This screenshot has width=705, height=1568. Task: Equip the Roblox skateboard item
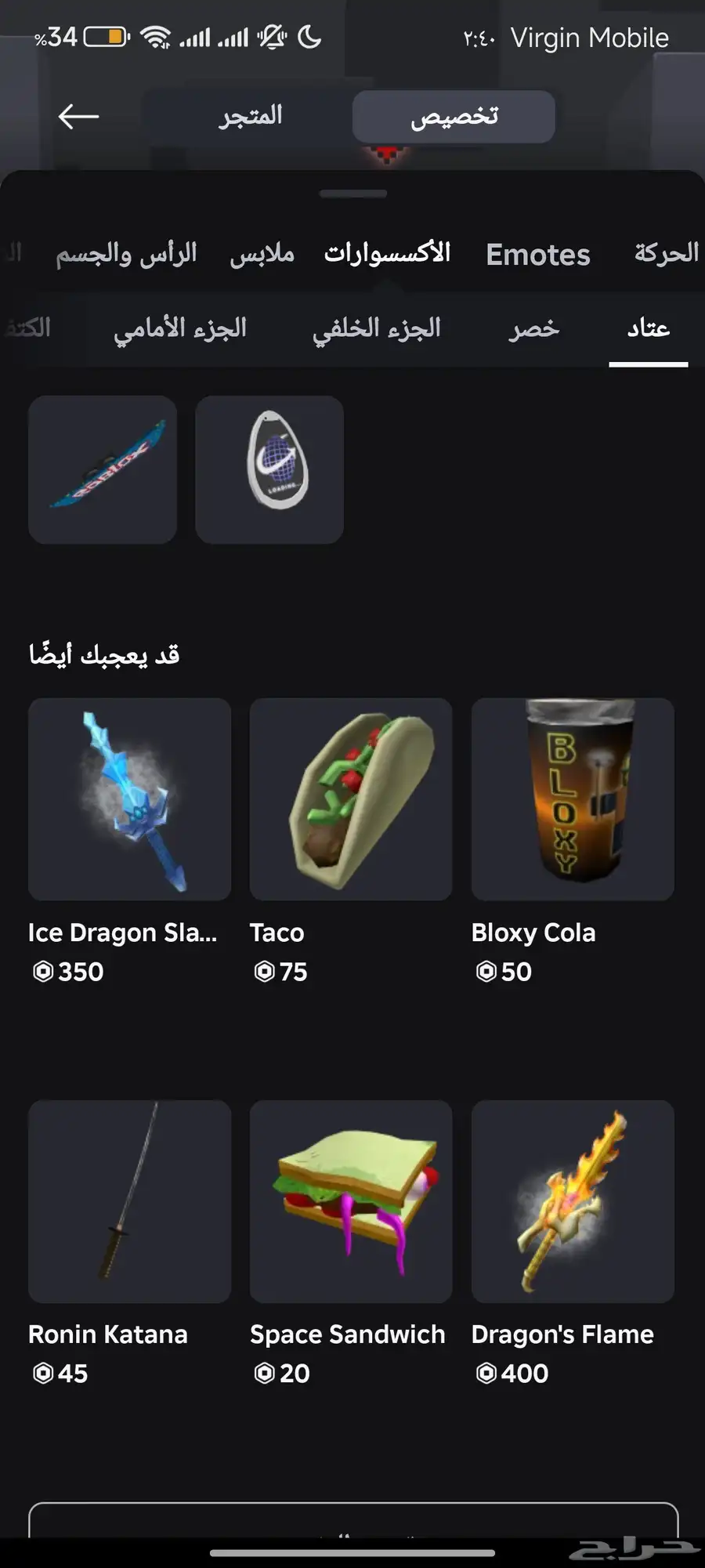click(103, 469)
